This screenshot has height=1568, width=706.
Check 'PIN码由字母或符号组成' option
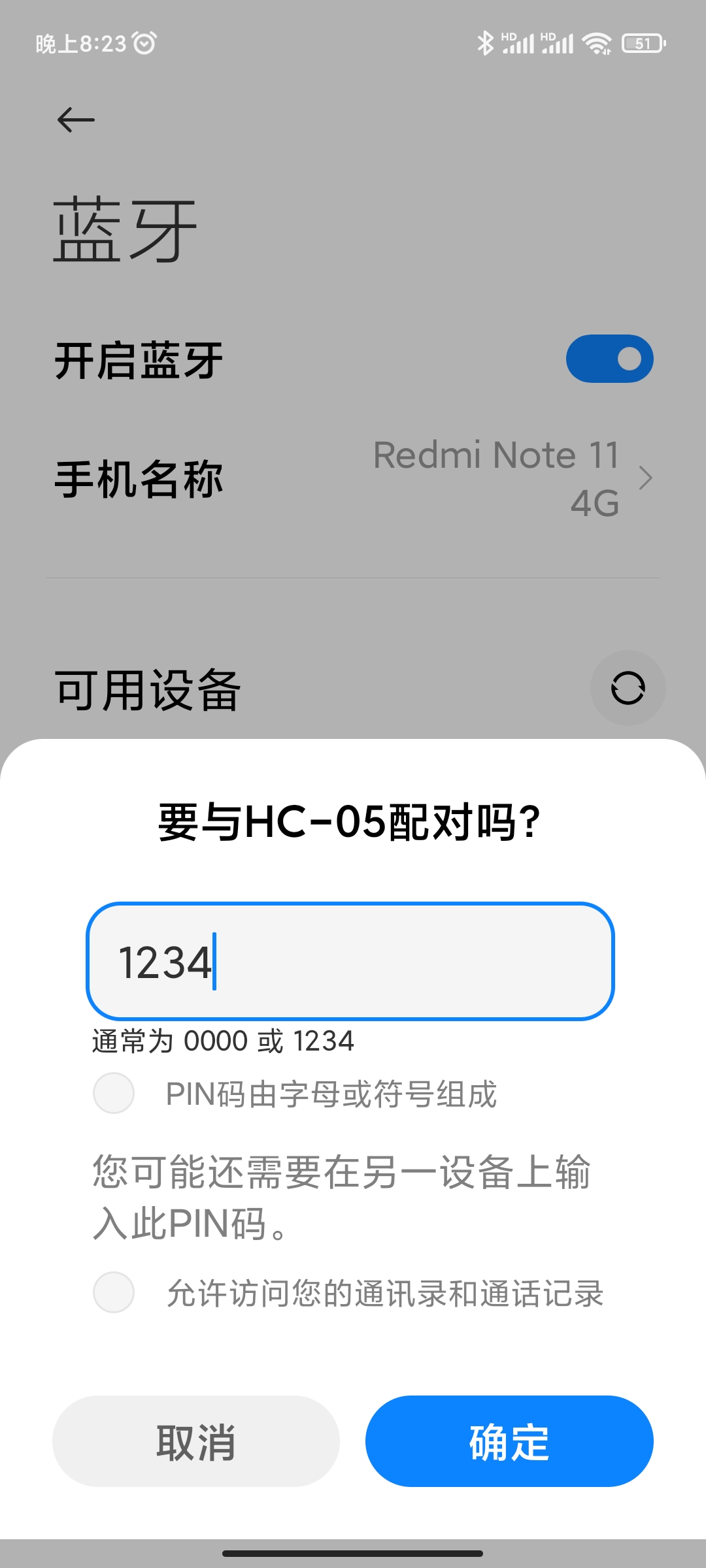[114, 1093]
